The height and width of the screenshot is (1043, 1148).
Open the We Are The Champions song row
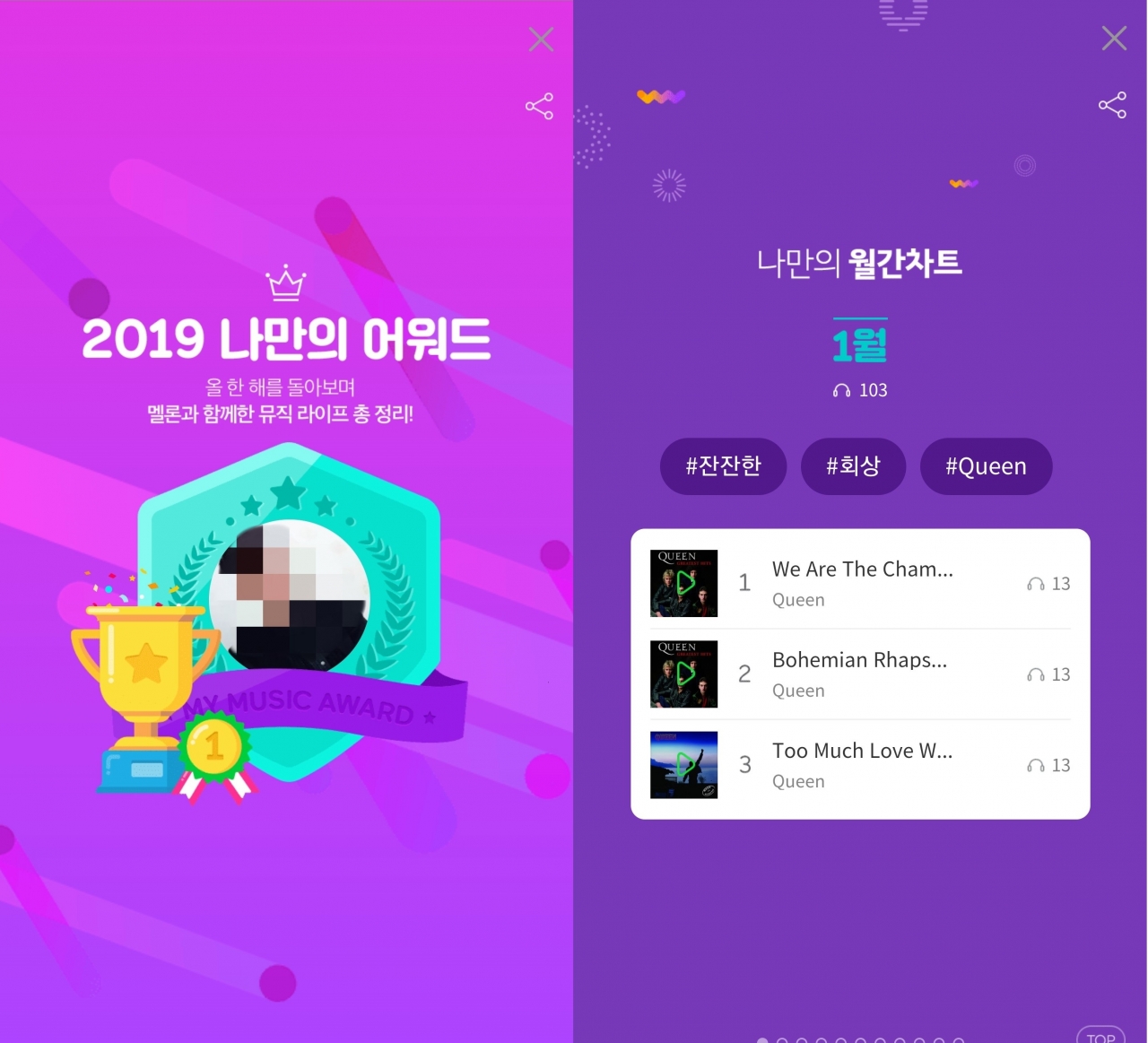tap(863, 583)
